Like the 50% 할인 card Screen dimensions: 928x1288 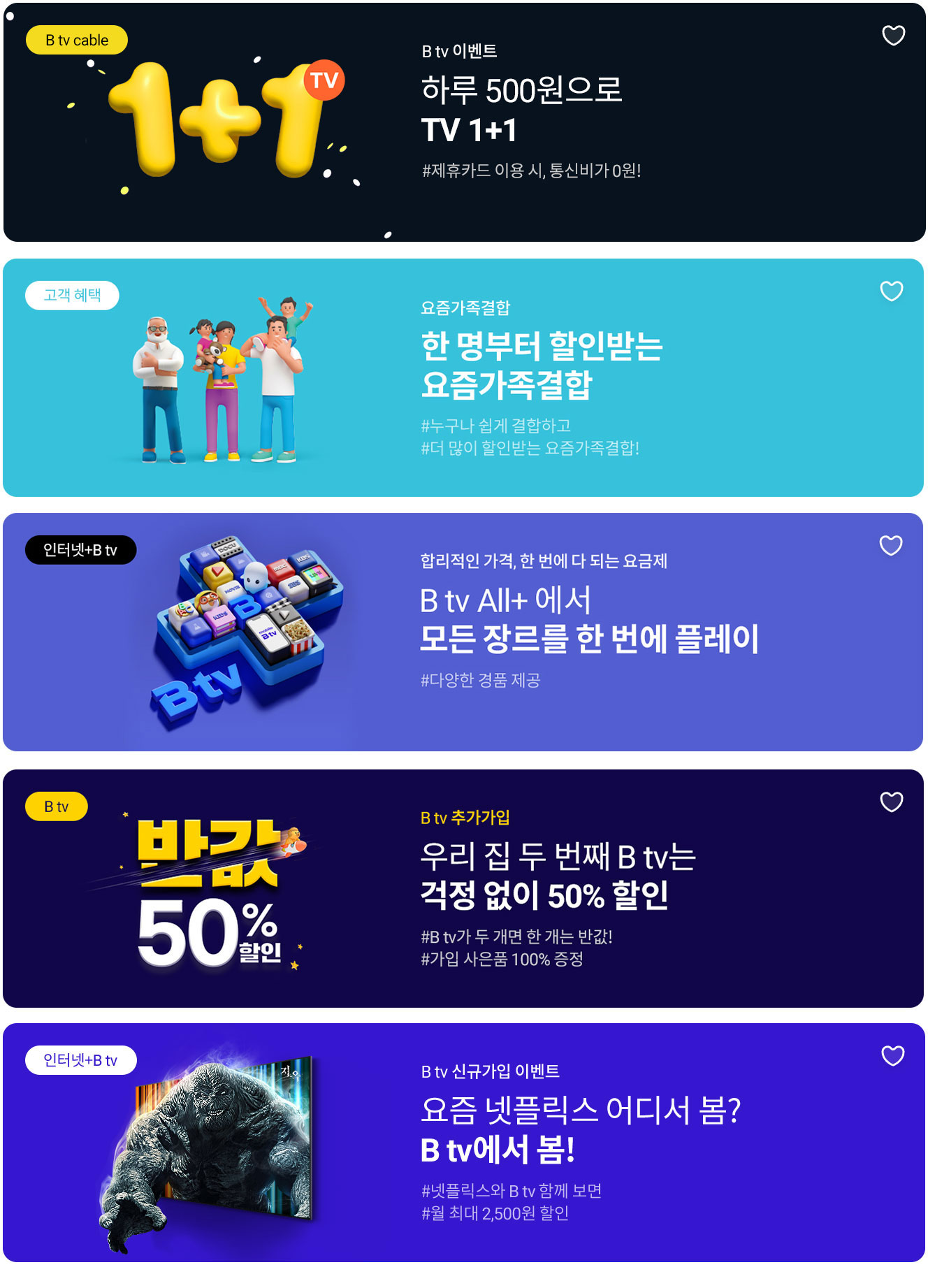click(x=891, y=802)
